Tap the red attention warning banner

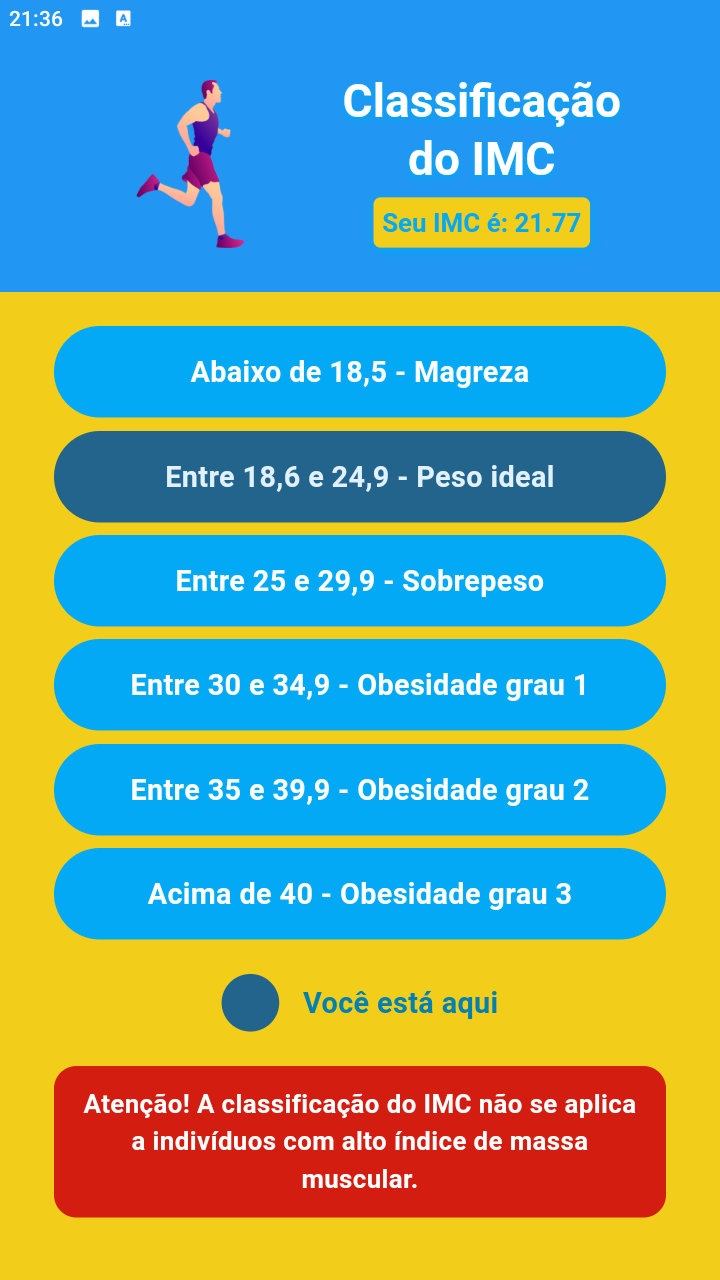click(x=360, y=1140)
